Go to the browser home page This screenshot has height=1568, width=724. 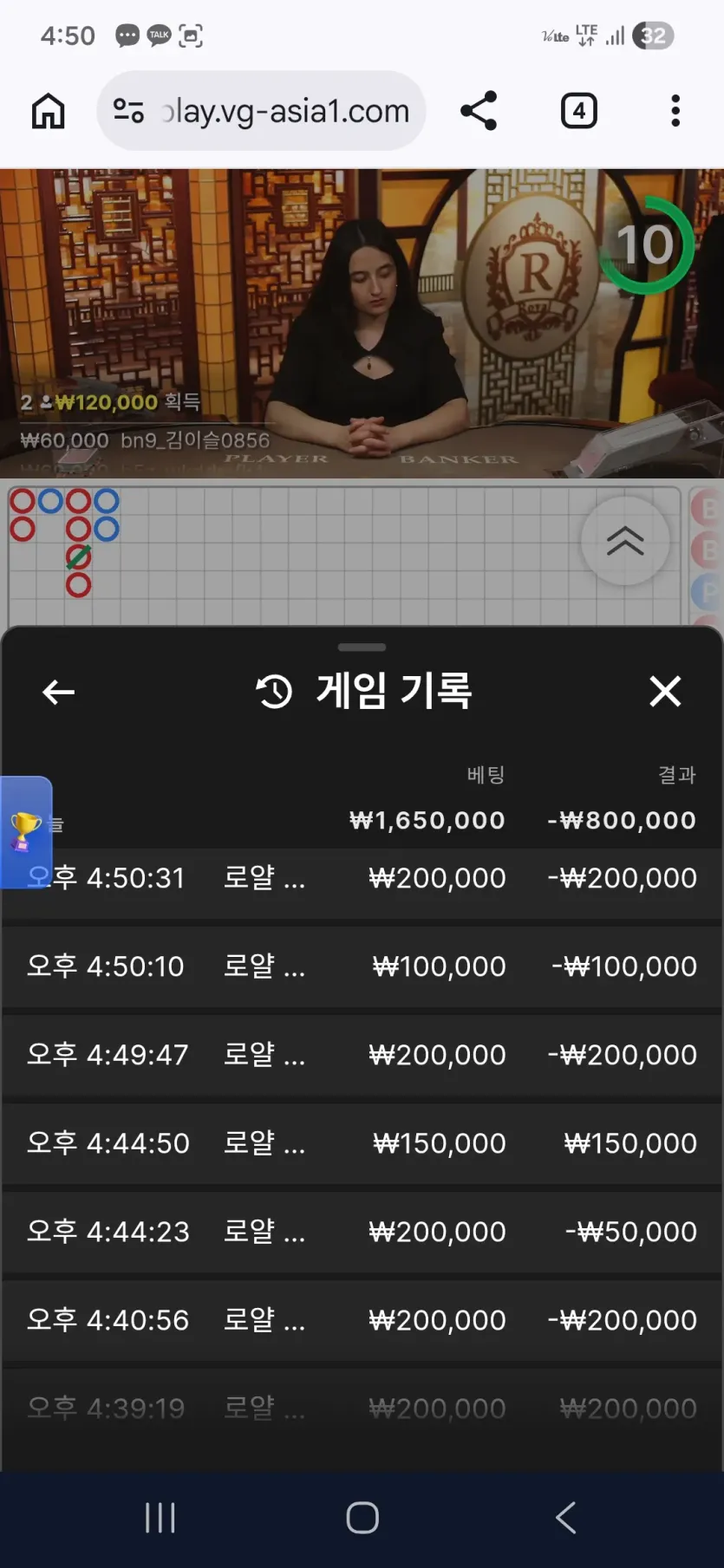[49, 111]
